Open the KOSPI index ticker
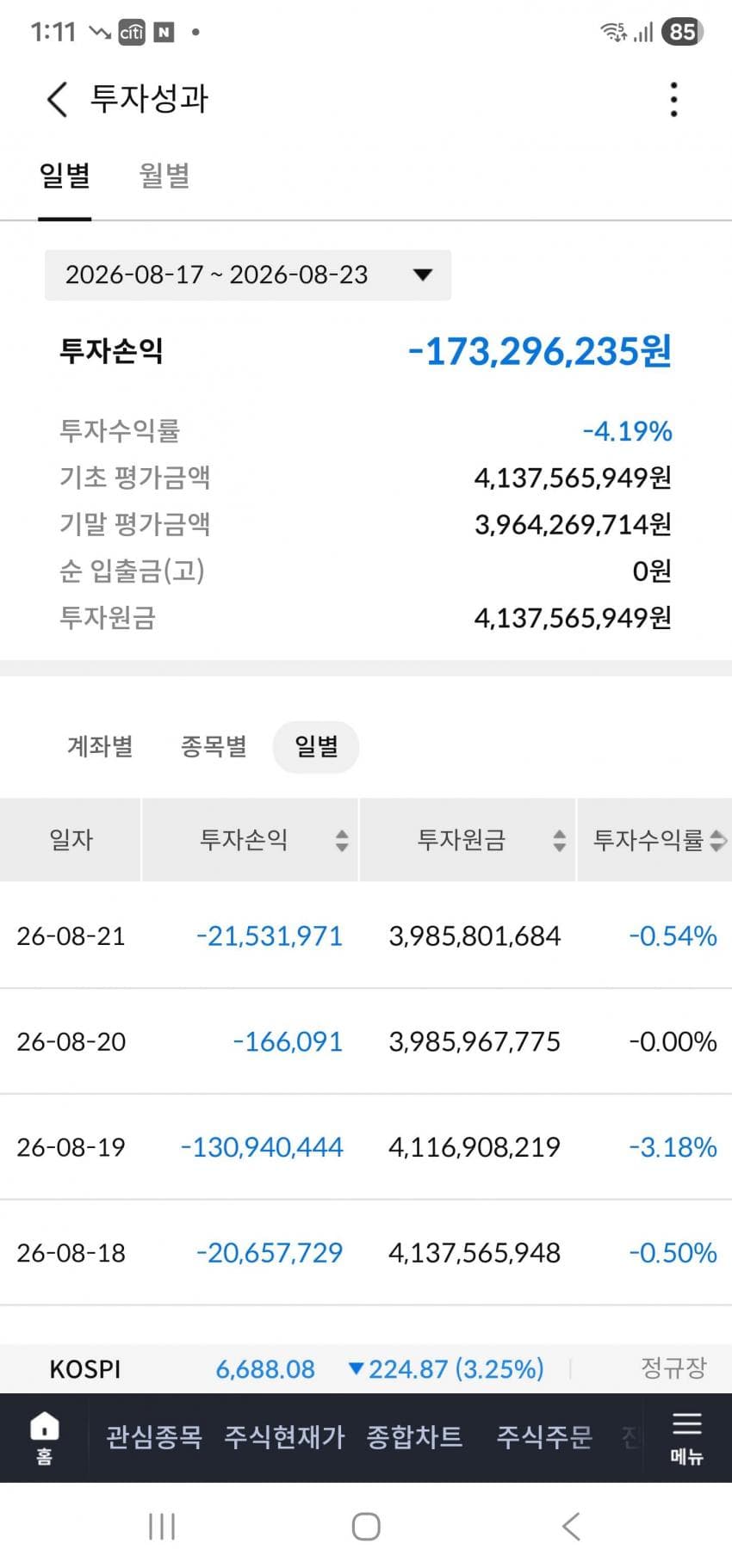The width and height of the screenshot is (732, 1568). 366,1369
